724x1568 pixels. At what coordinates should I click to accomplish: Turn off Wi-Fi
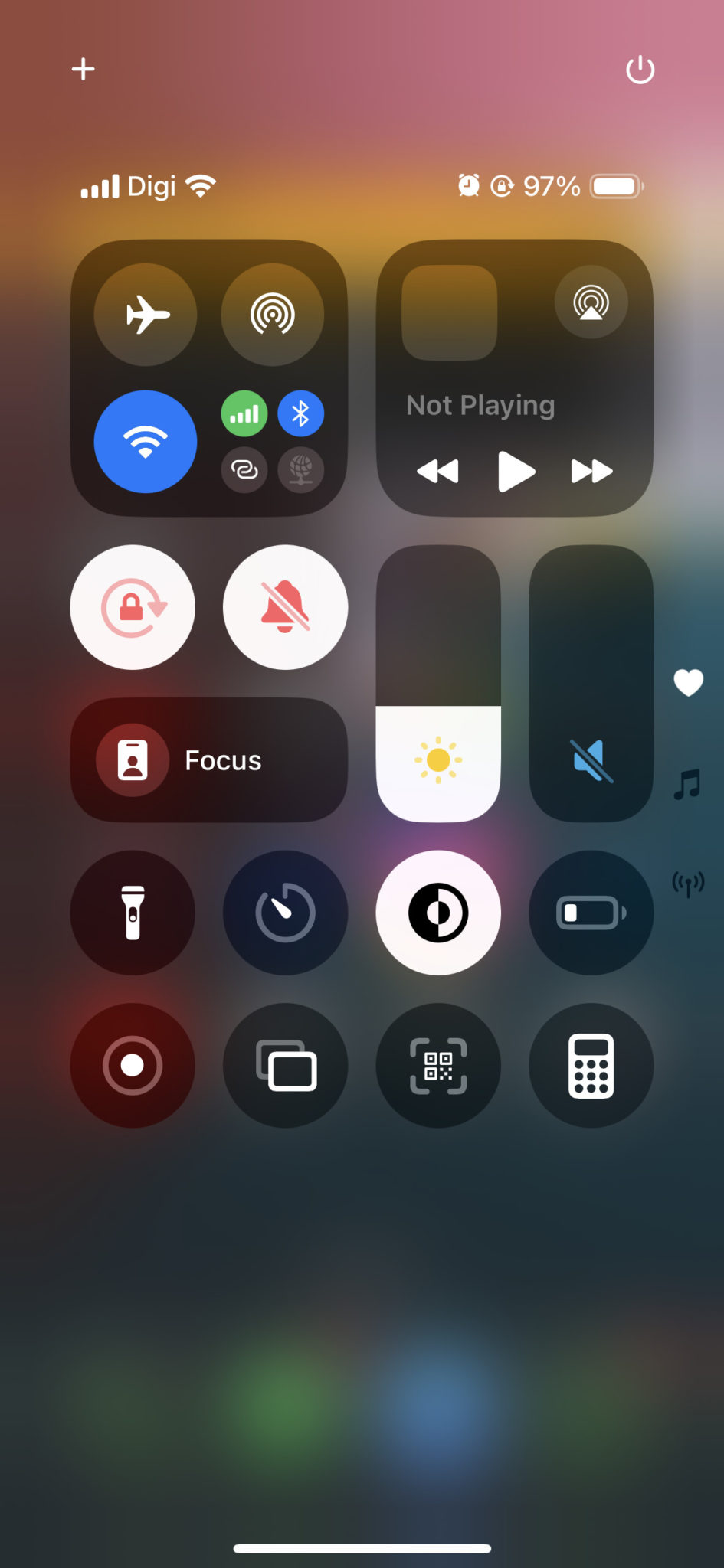146,442
